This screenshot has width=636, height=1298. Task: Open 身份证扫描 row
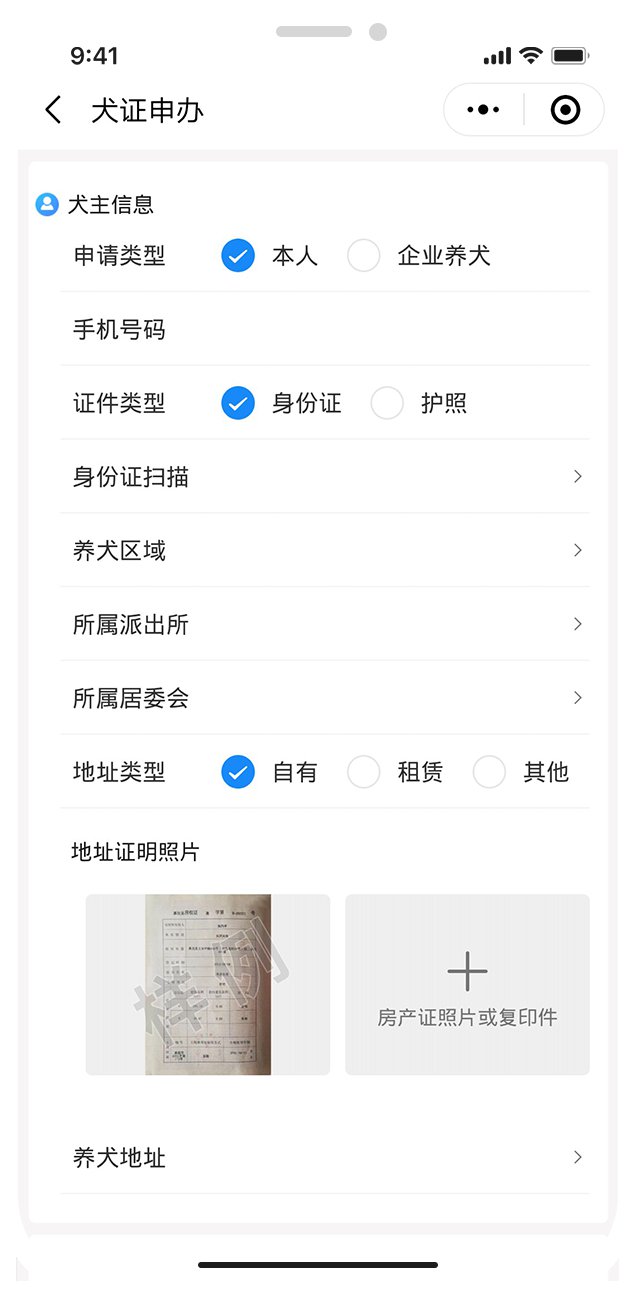325,477
